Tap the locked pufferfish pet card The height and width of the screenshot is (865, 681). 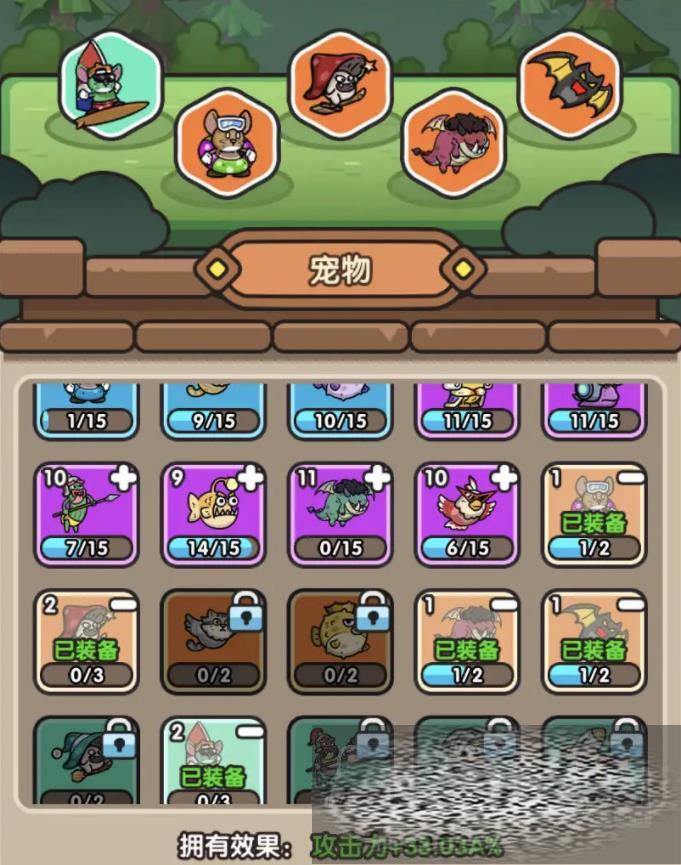point(341,640)
